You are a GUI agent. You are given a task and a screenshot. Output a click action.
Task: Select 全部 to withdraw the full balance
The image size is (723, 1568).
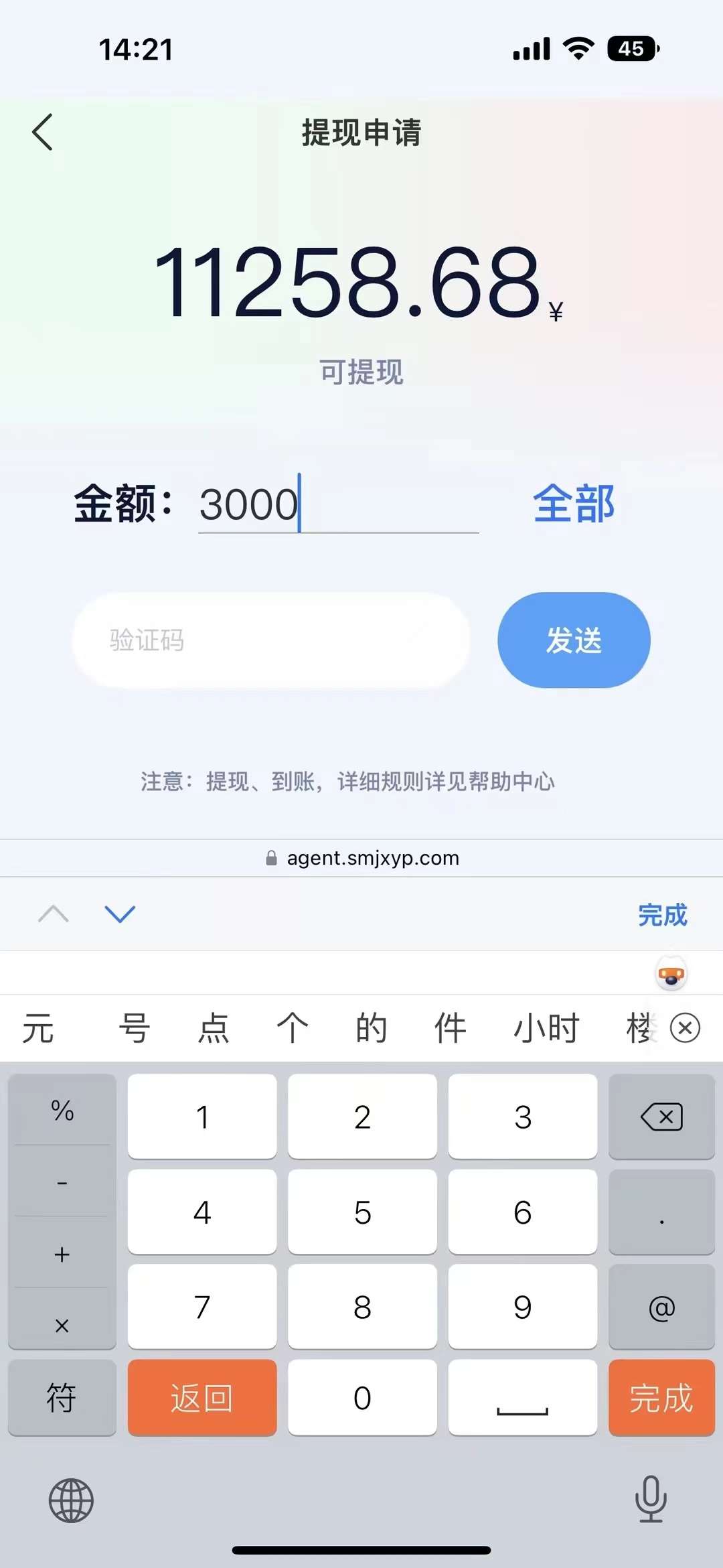[x=574, y=504]
